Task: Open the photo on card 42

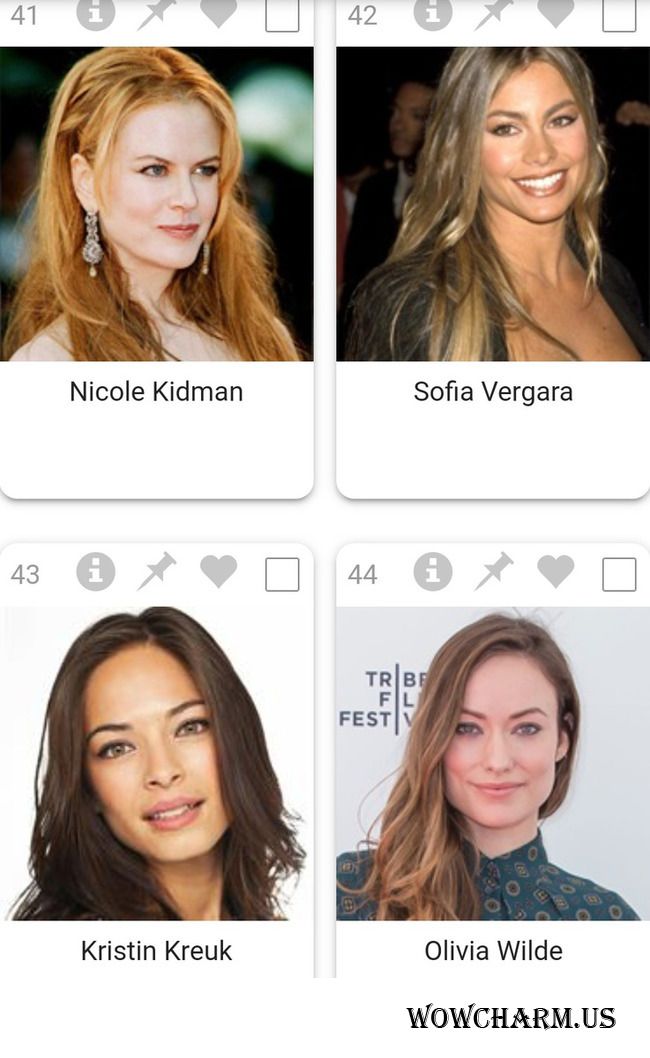Action: point(493,203)
